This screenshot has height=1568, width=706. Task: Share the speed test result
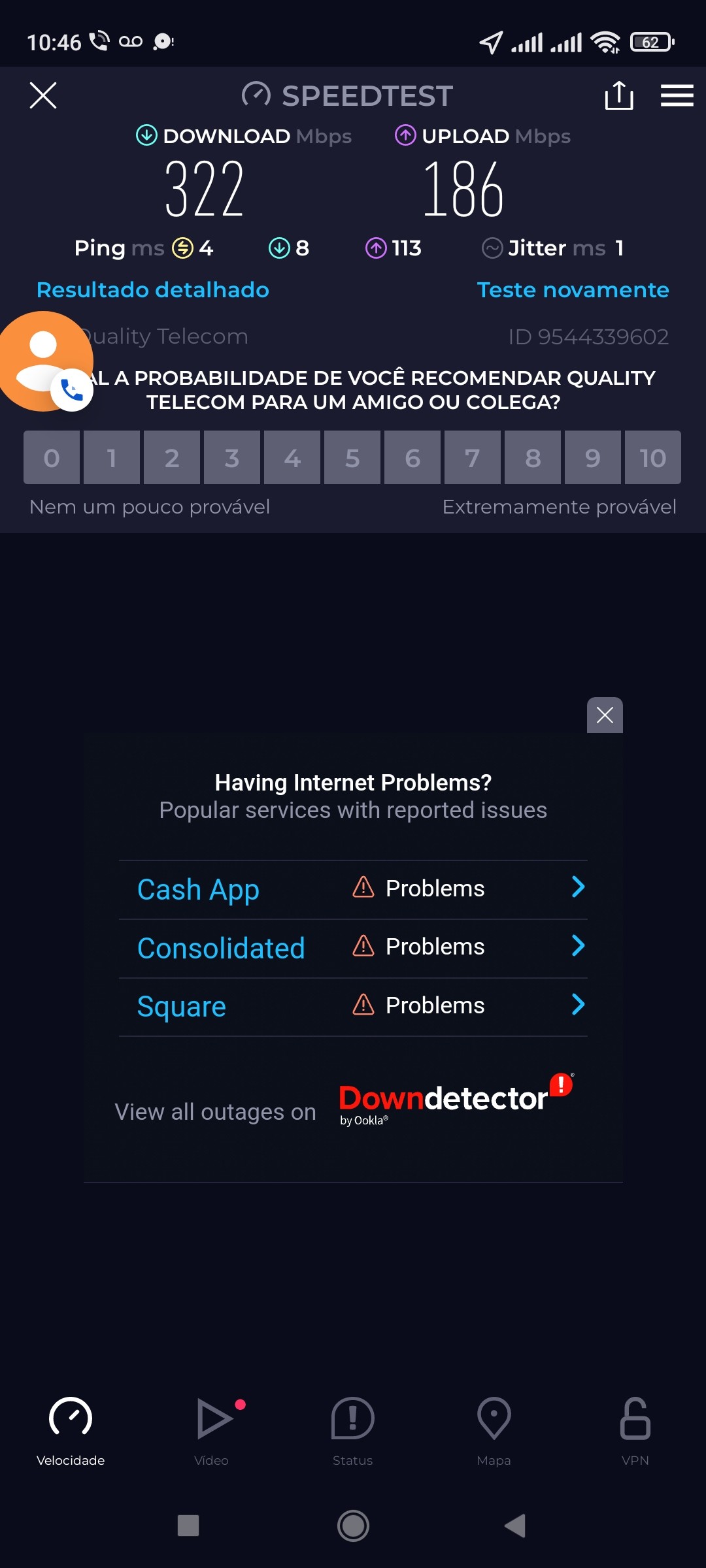(x=618, y=95)
